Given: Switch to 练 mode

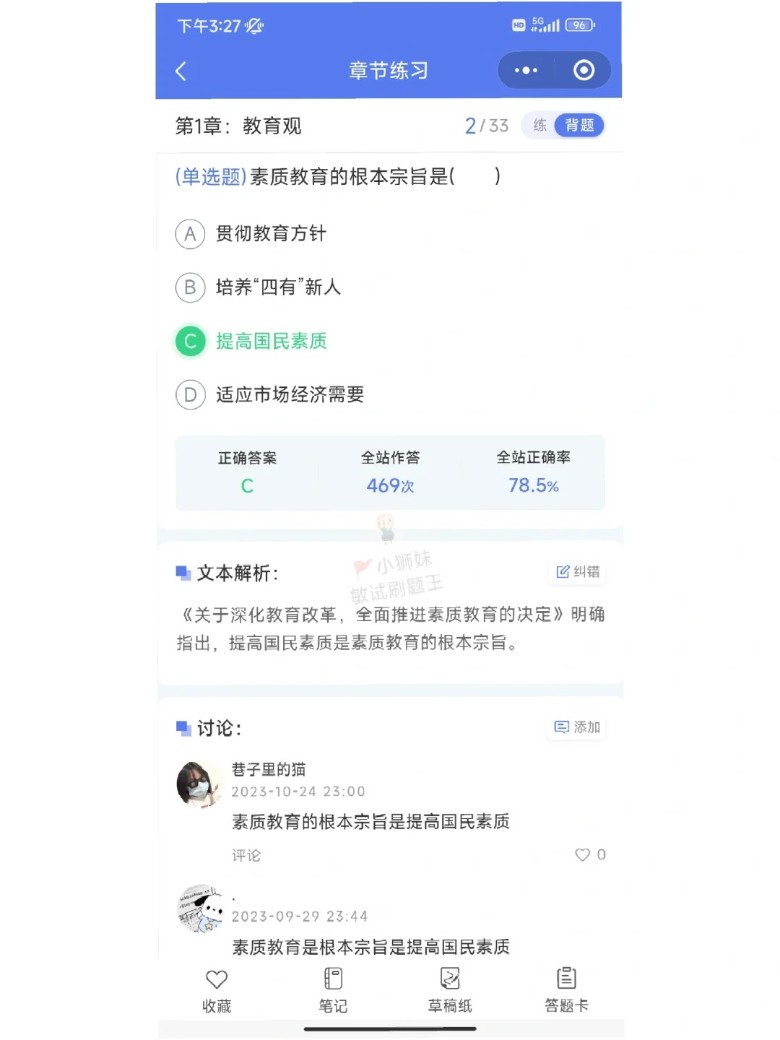Looking at the screenshot, I should (x=540, y=126).
